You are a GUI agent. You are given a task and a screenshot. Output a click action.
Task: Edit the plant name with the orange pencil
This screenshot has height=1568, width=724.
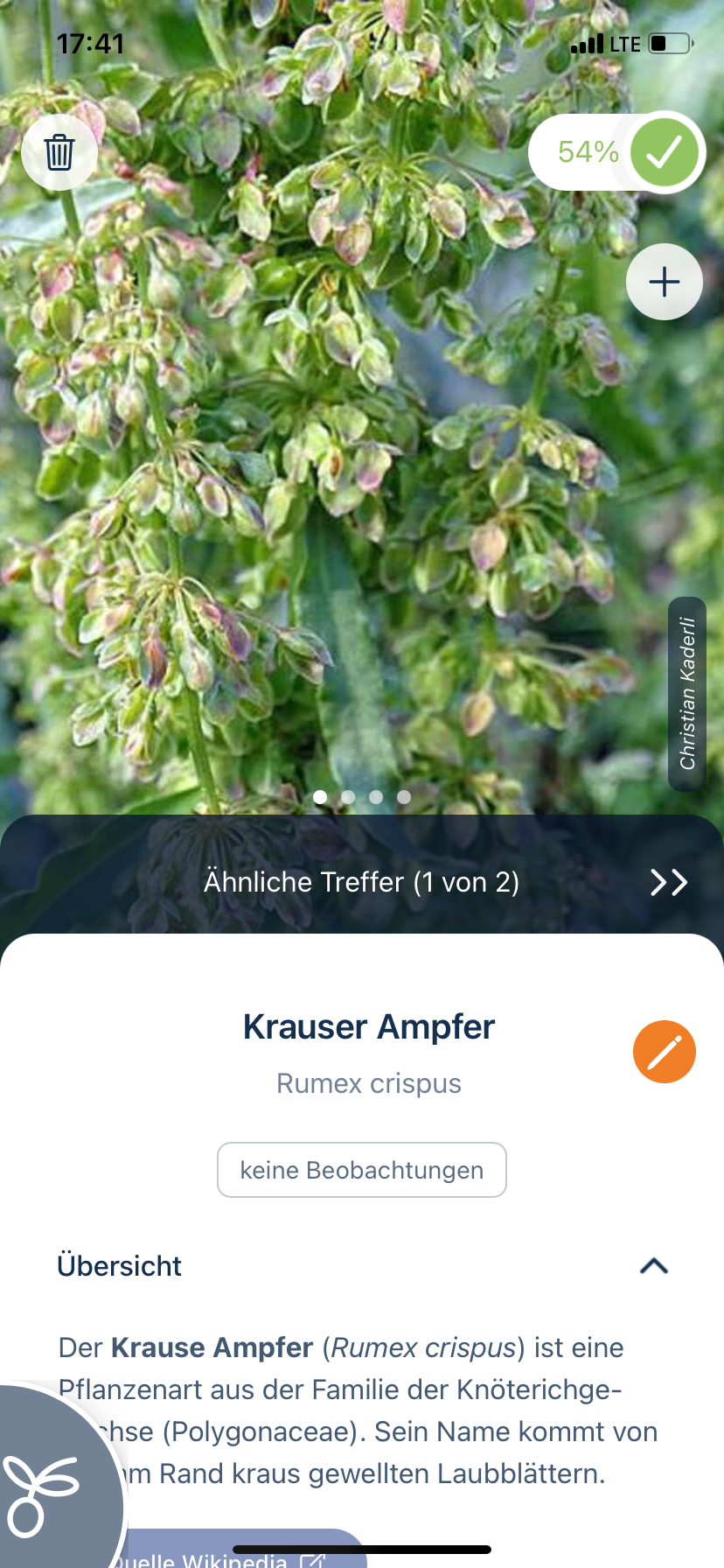click(x=665, y=1052)
